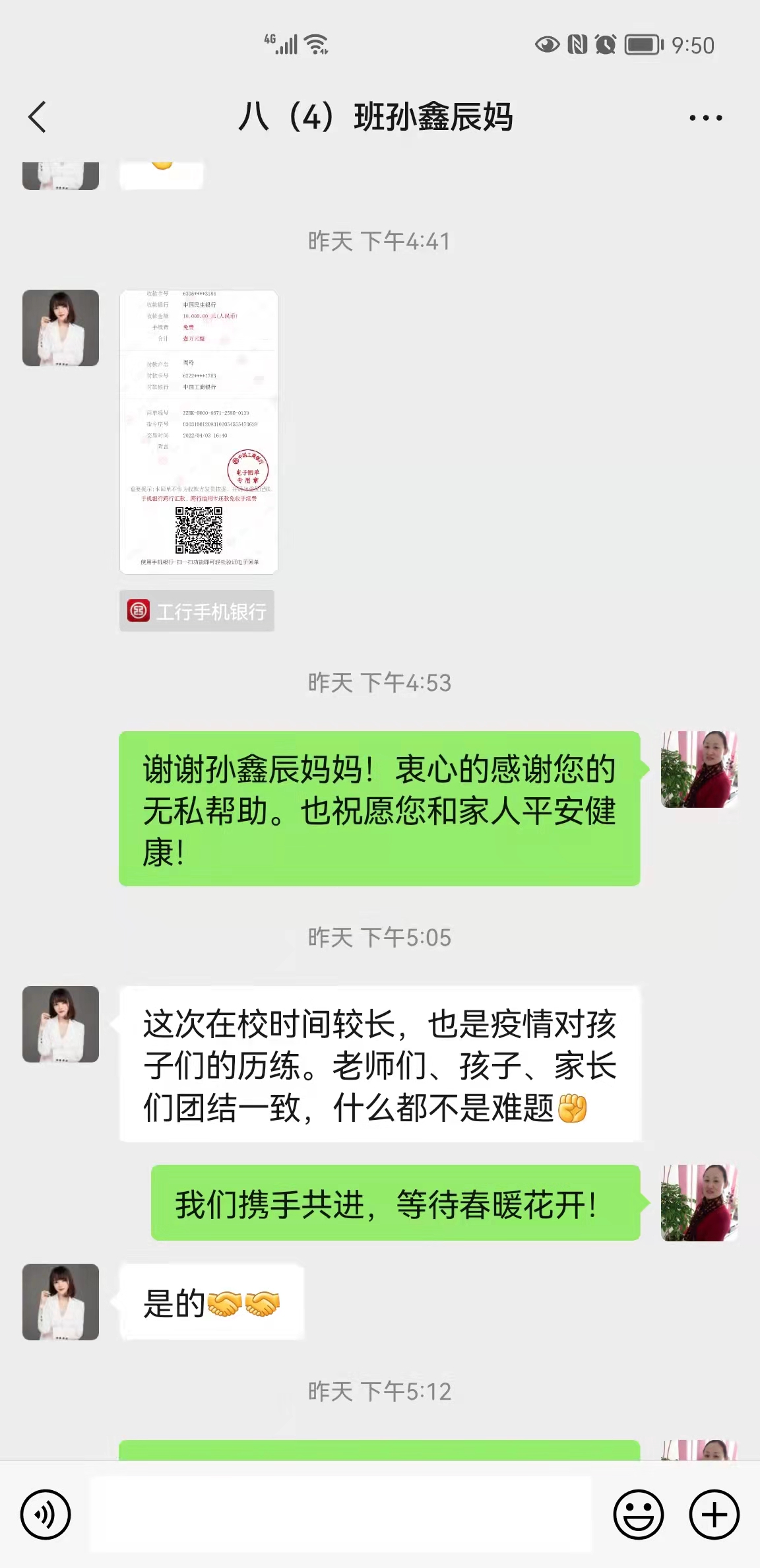
Task: Open the plus attachments menu
Action: click(714, 1515)
